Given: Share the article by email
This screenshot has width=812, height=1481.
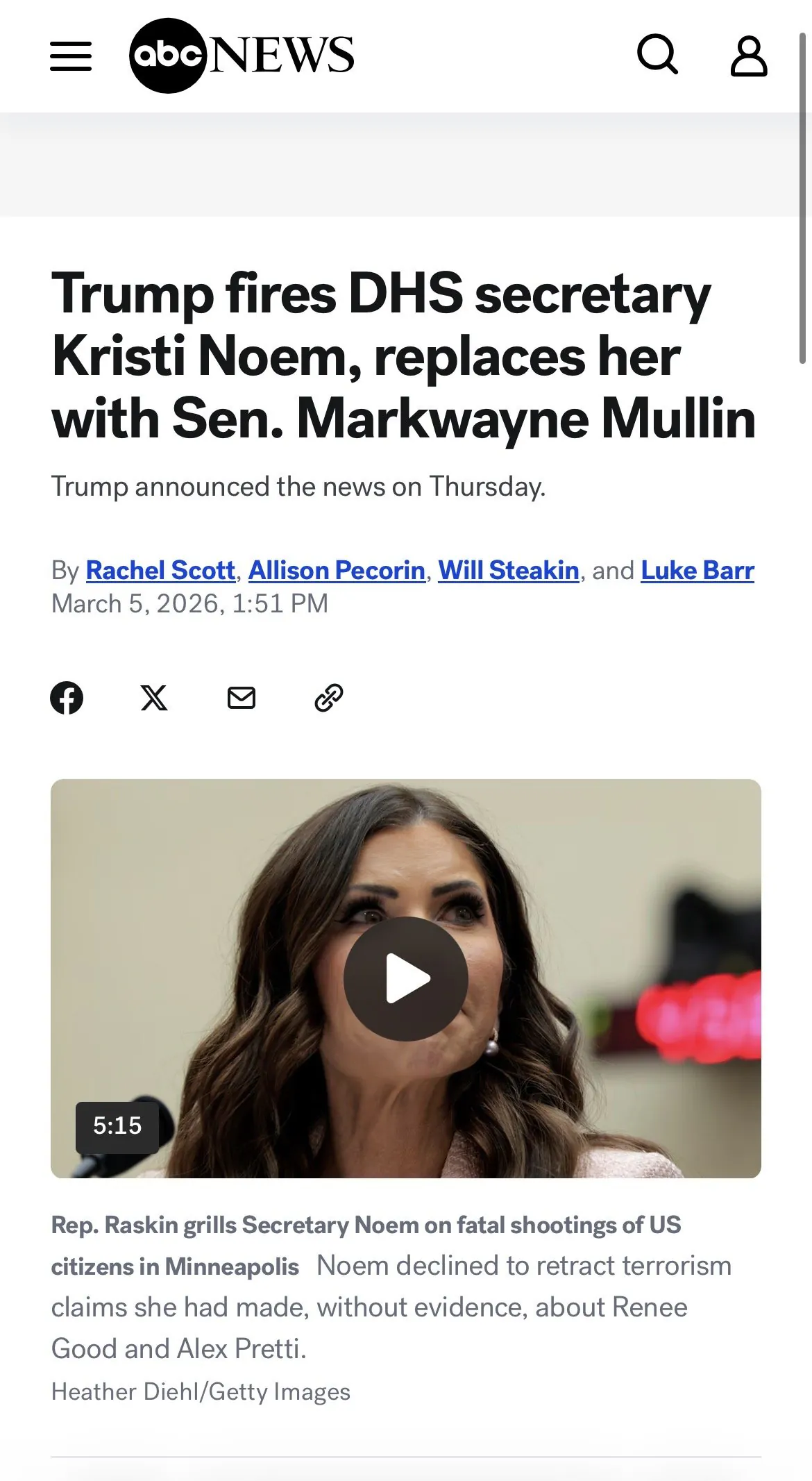Looking at the screenshot, I should click(242, 698).
